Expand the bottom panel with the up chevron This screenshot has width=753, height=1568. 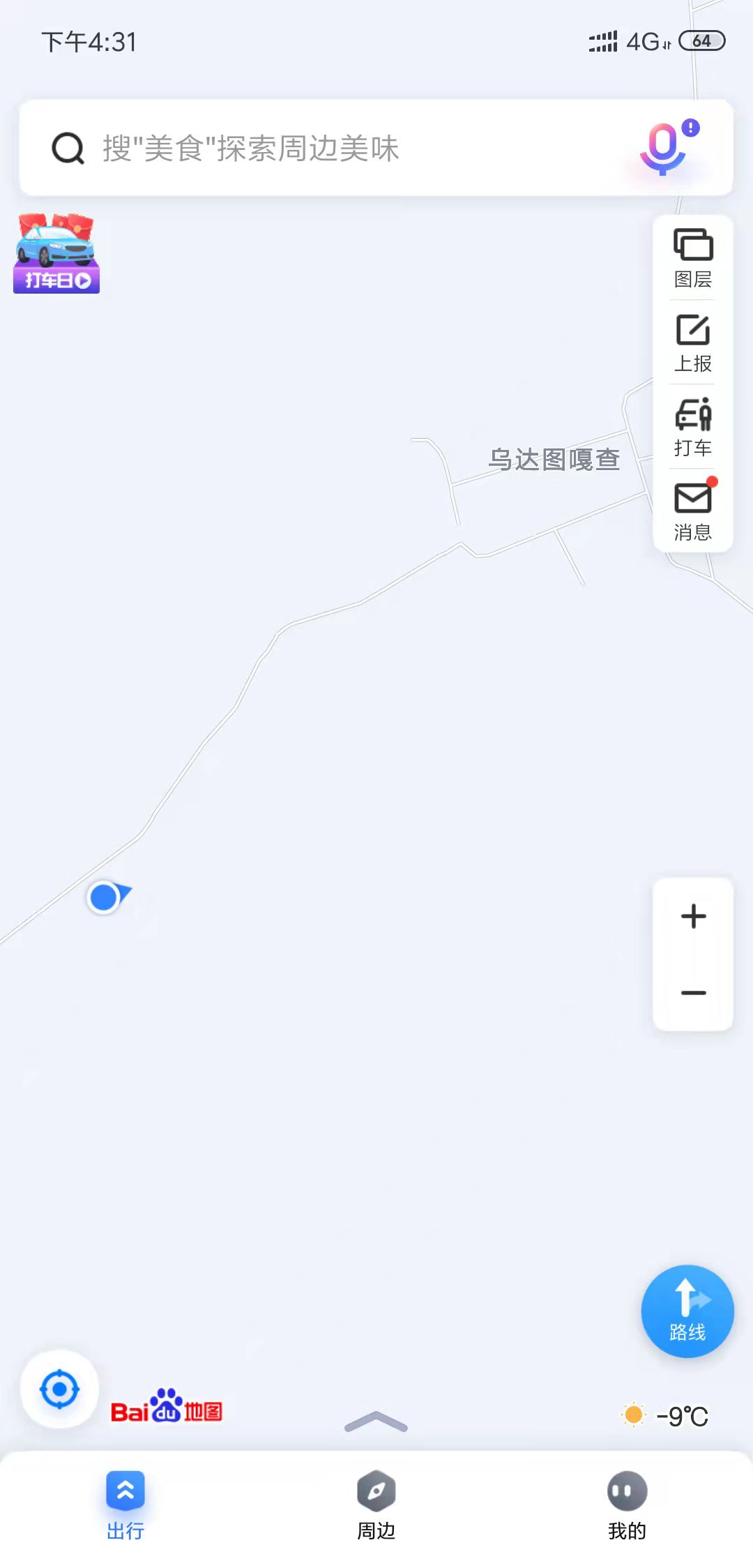point(376,1422)
